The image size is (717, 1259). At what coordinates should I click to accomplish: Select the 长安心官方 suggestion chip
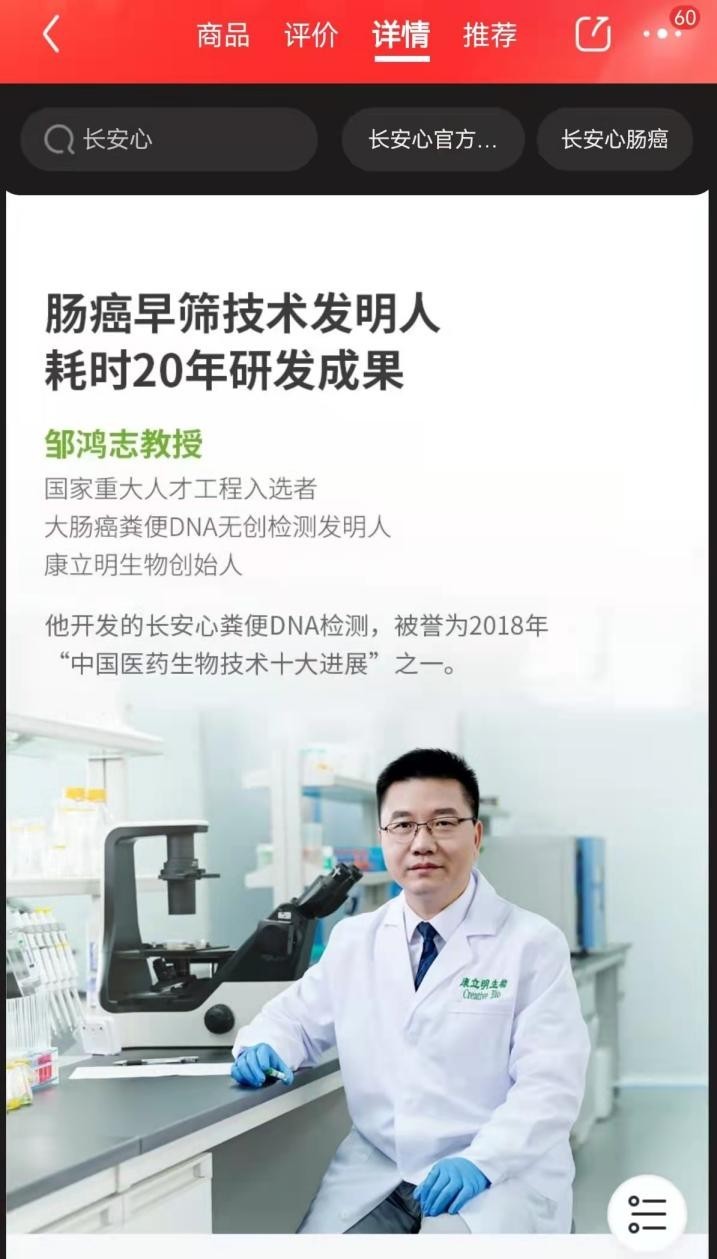tap(432, 139)
